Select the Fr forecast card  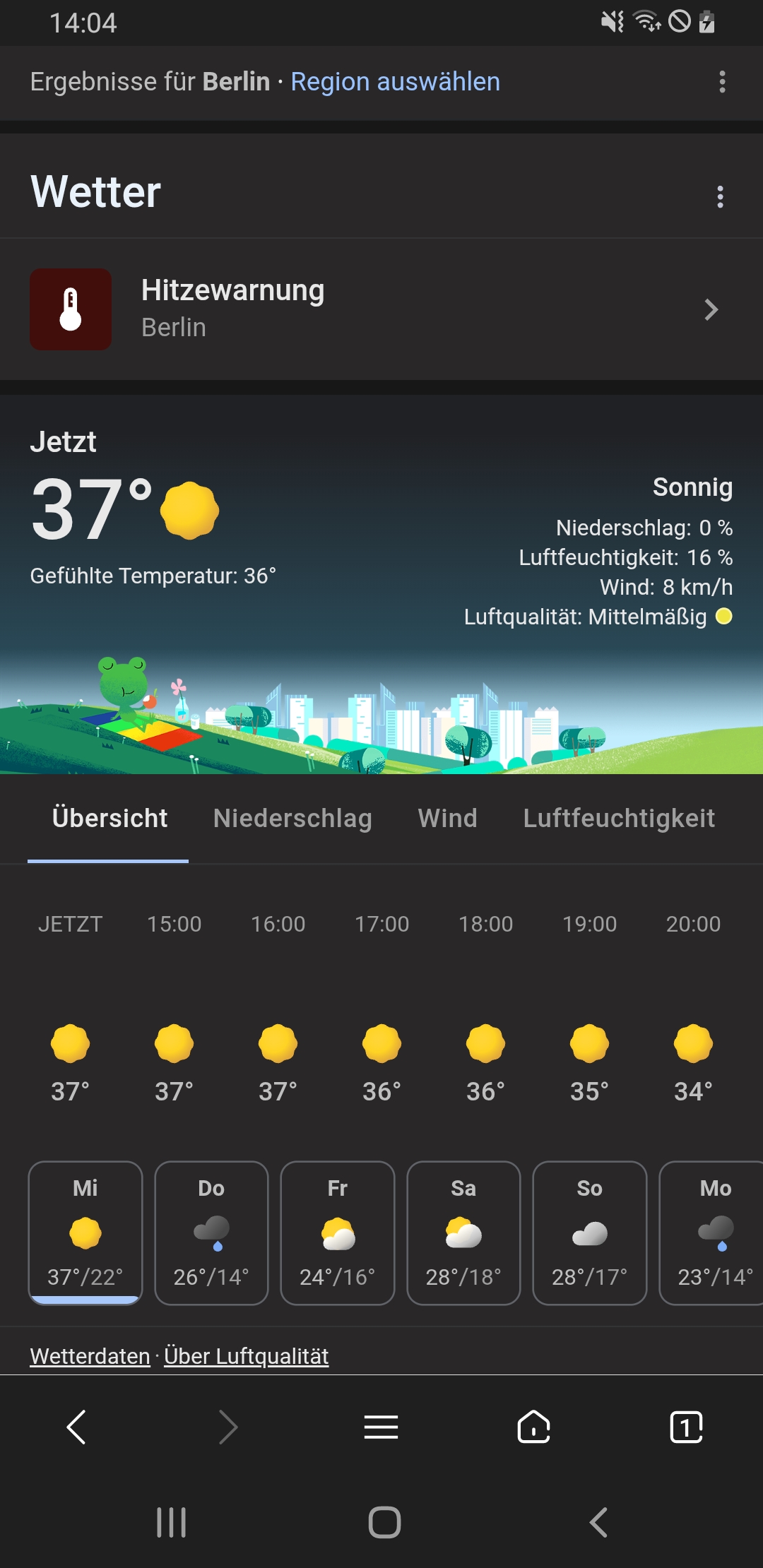[x=337, y=1233]
